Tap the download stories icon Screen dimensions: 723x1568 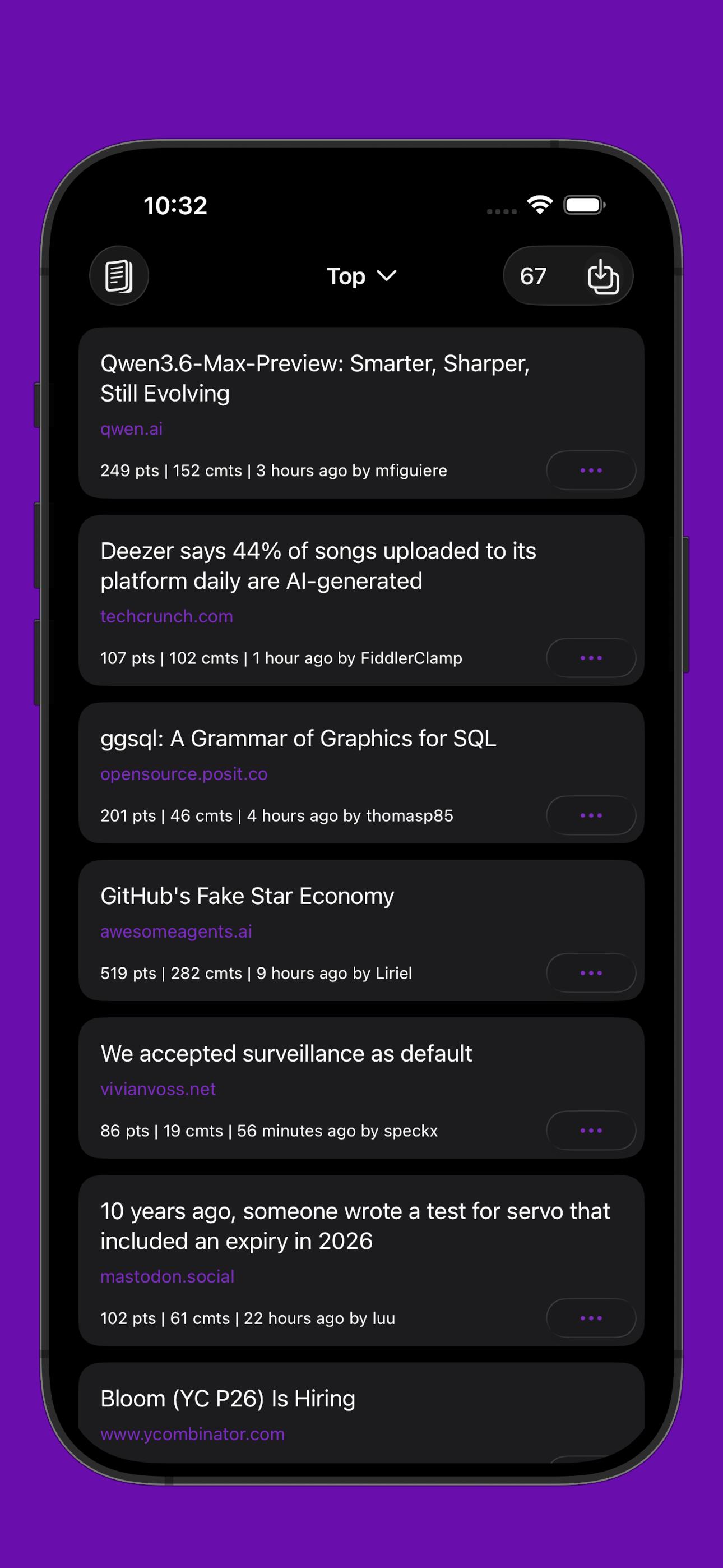point(602,276)
